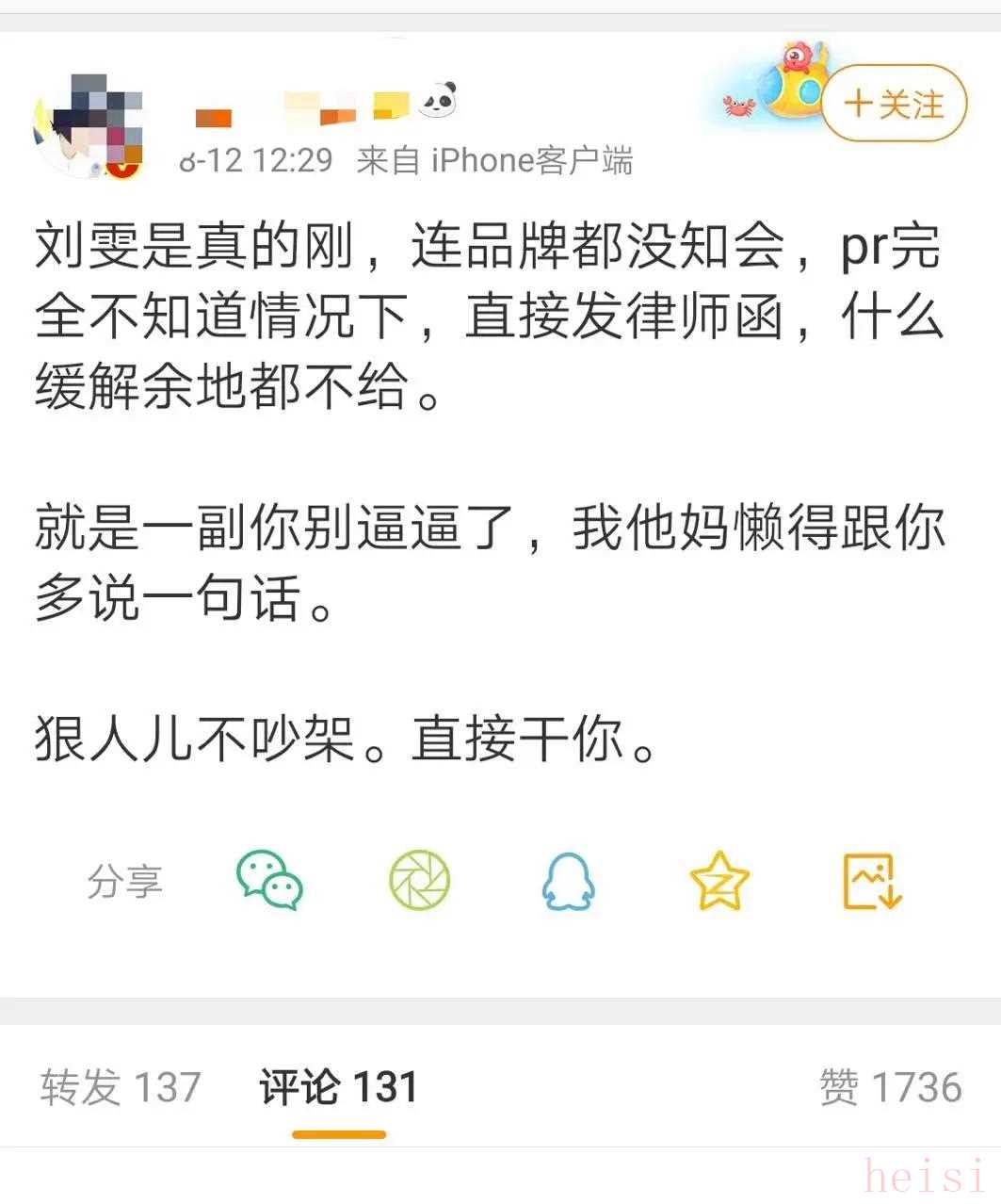Select the 评论 131 tab
The width and height of the screenshot is (1001, 1204).
(338, 1087)
